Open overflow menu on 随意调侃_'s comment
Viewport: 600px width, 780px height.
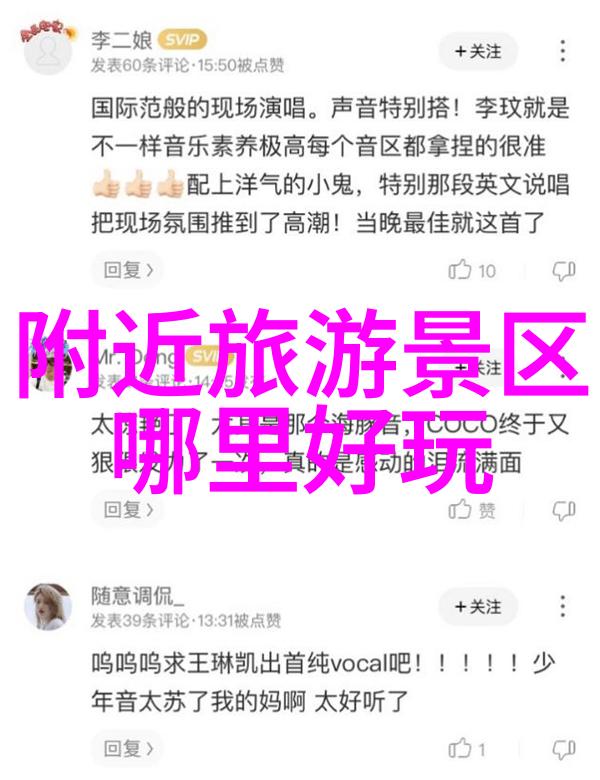[564, 607]
